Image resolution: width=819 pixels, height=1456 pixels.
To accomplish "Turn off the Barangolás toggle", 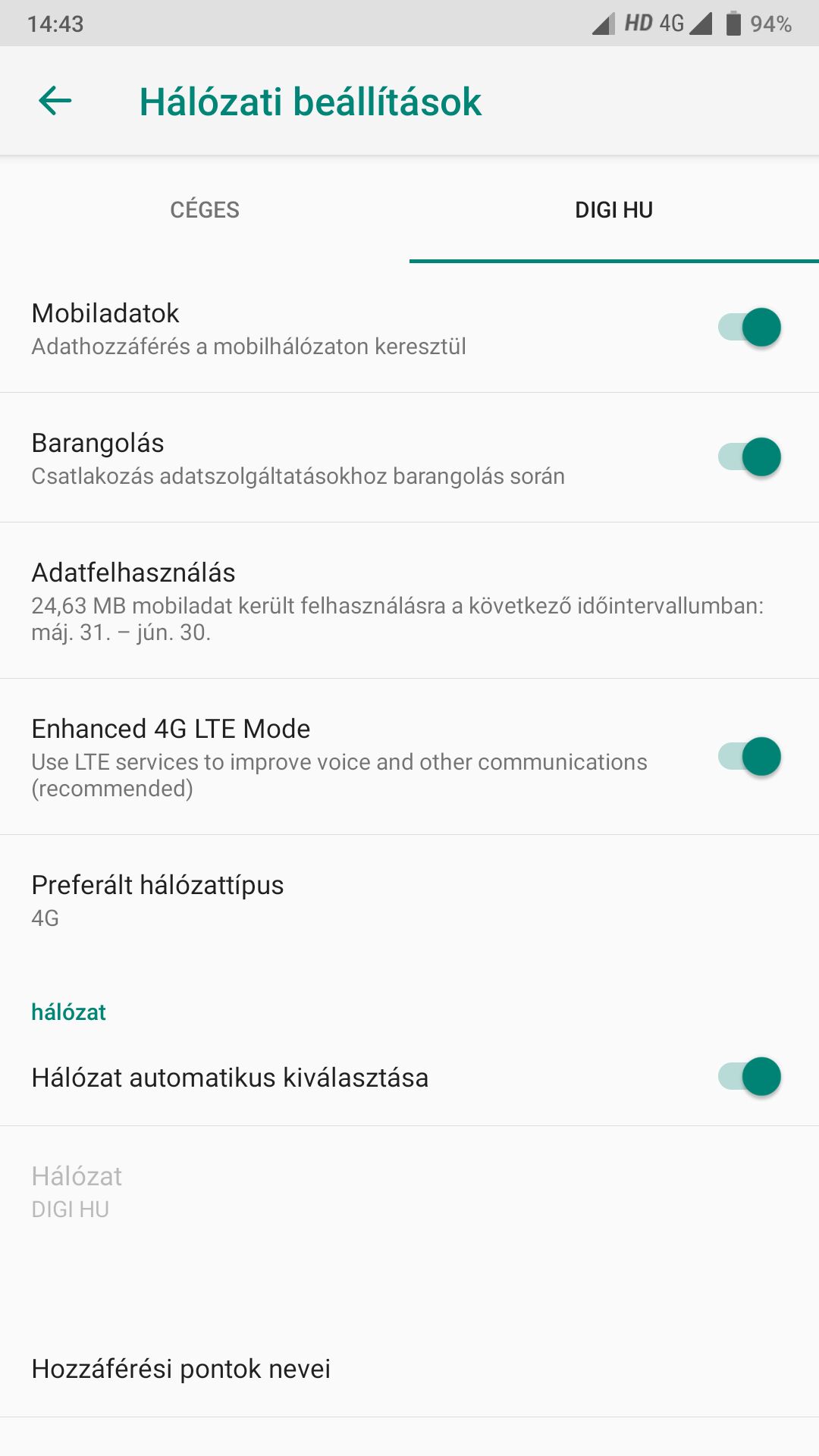I will pos(749,457).
